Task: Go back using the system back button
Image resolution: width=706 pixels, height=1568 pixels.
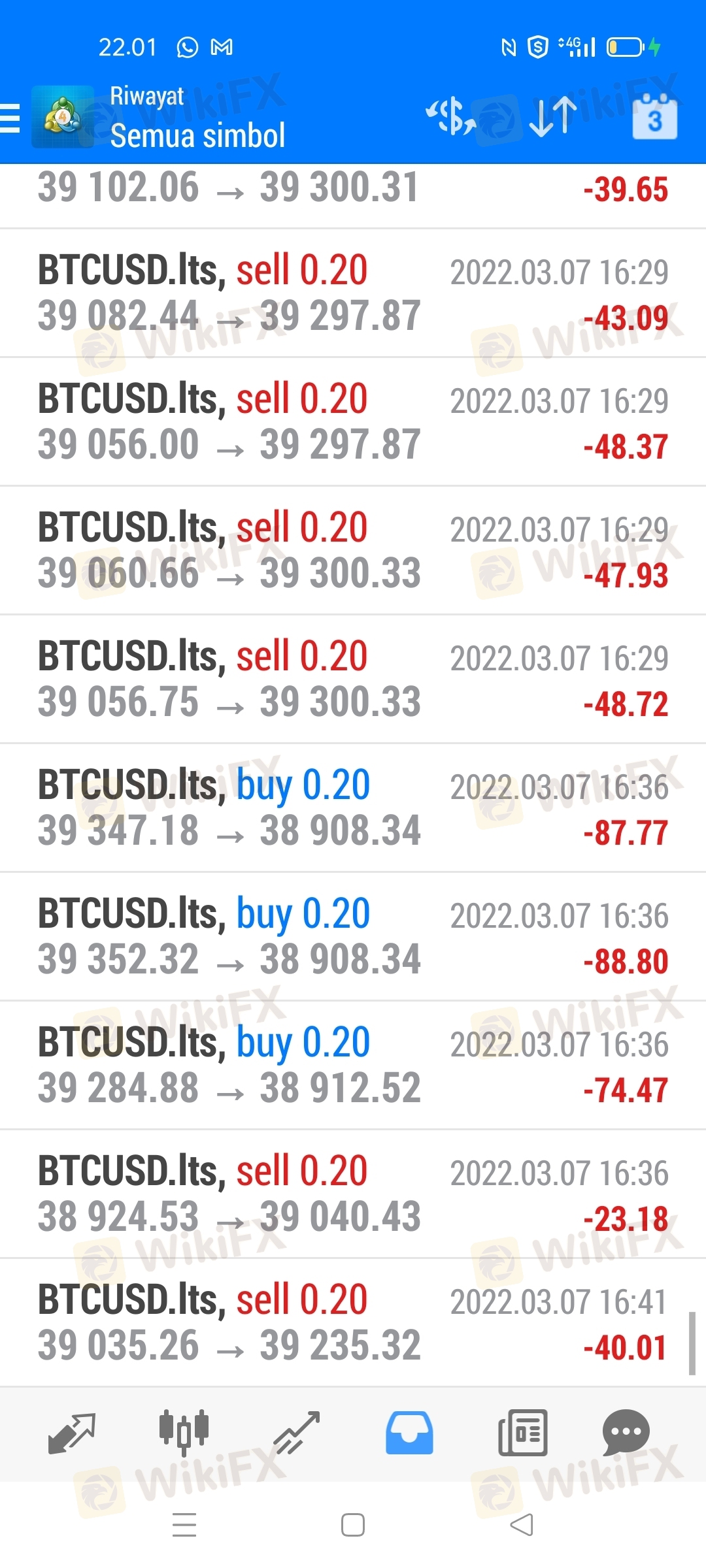Action: pos(522,1526)
